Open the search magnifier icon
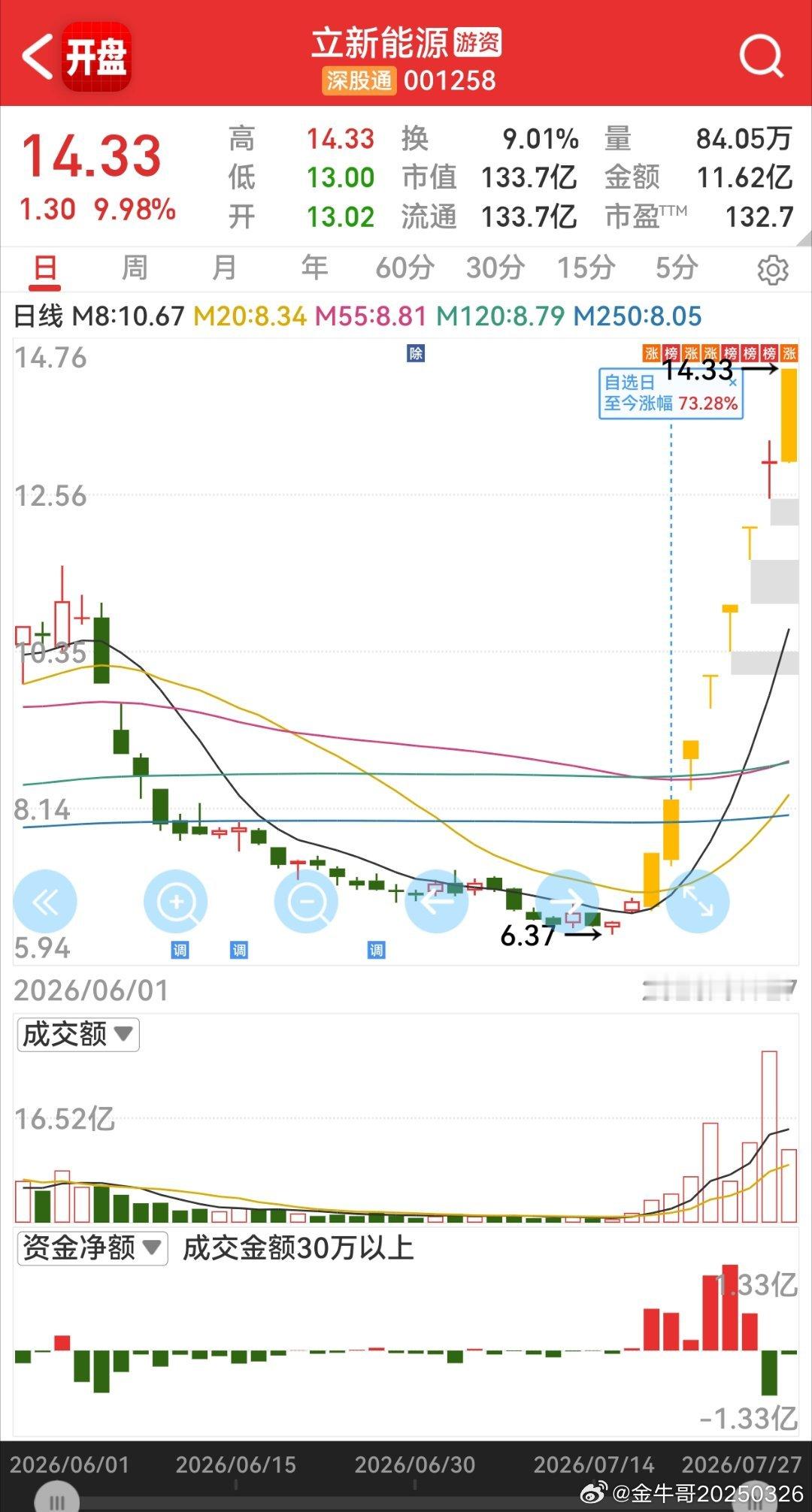The height and width of the screenshot is (1512, 812). point(761,56)
